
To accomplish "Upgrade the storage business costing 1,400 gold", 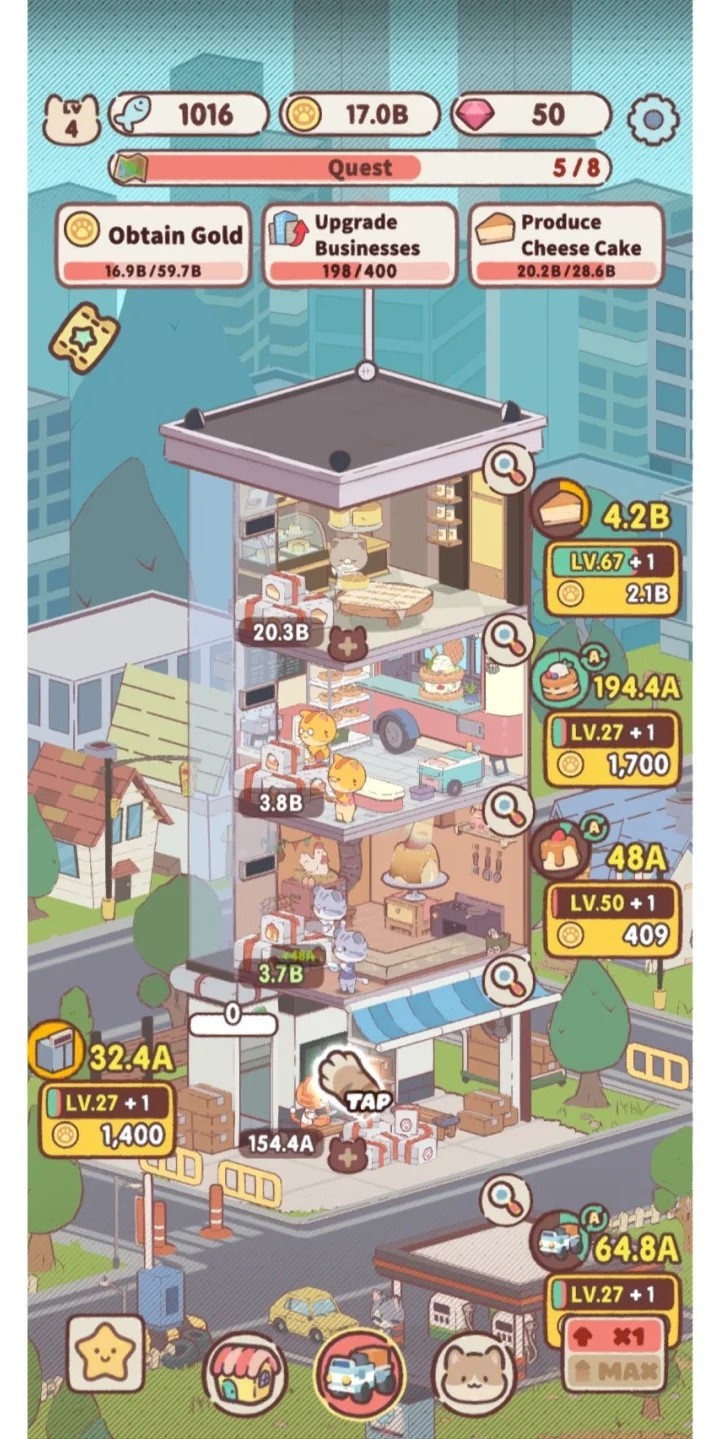I will (108, 1118).
